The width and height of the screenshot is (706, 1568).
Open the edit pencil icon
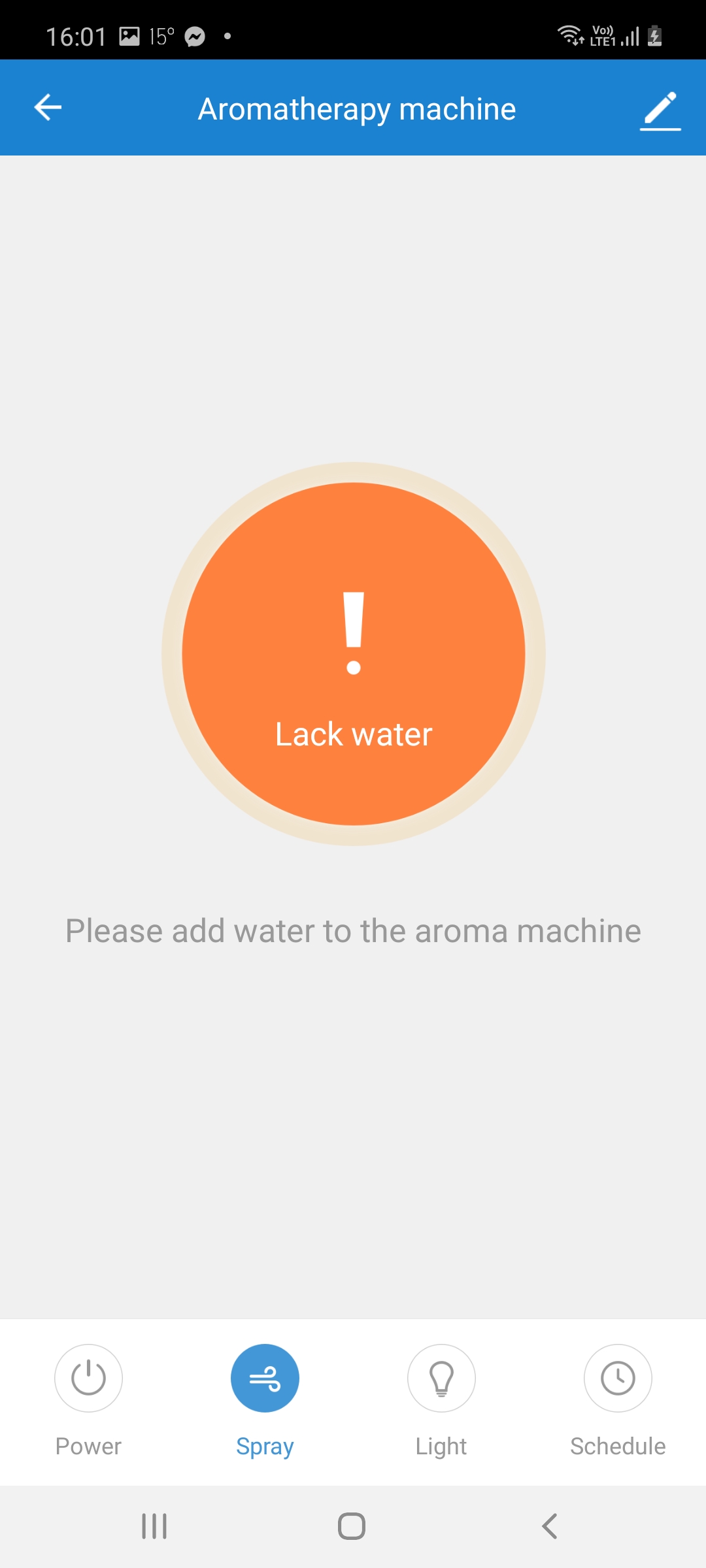pyautogui.click(x=660, y=110)
